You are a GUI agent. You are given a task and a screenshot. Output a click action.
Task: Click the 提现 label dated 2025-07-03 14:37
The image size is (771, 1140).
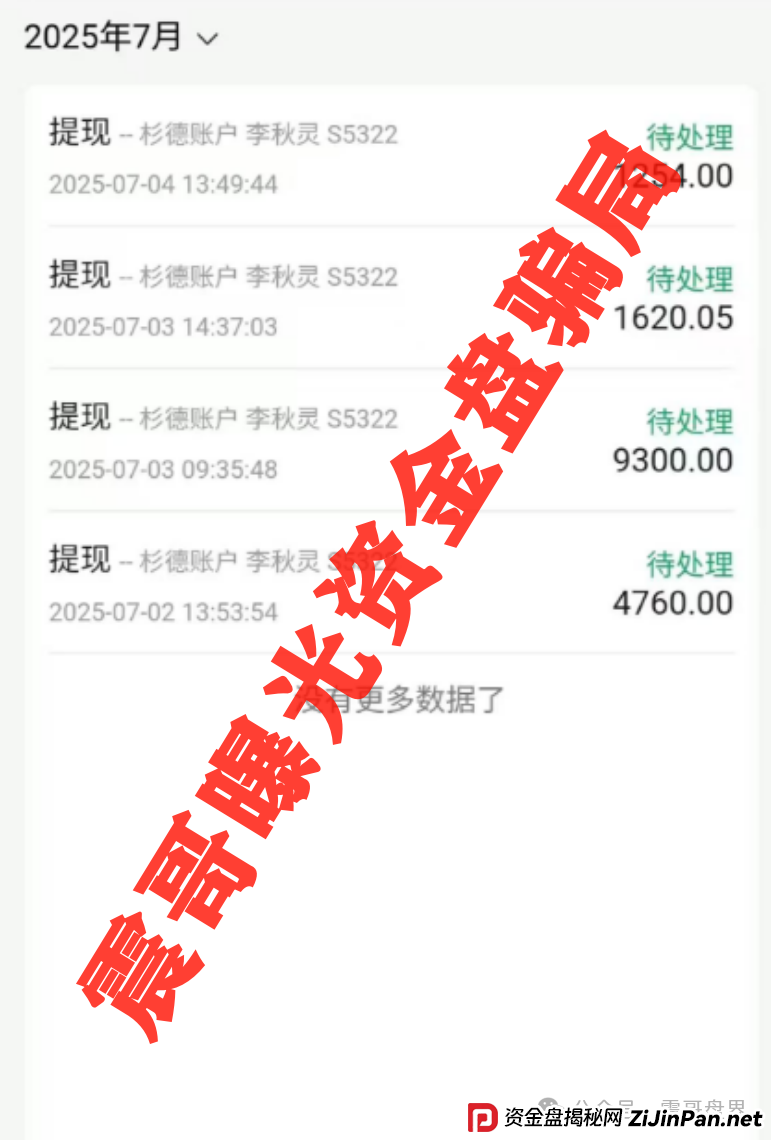pyautogui.click(x=79, y=274)
